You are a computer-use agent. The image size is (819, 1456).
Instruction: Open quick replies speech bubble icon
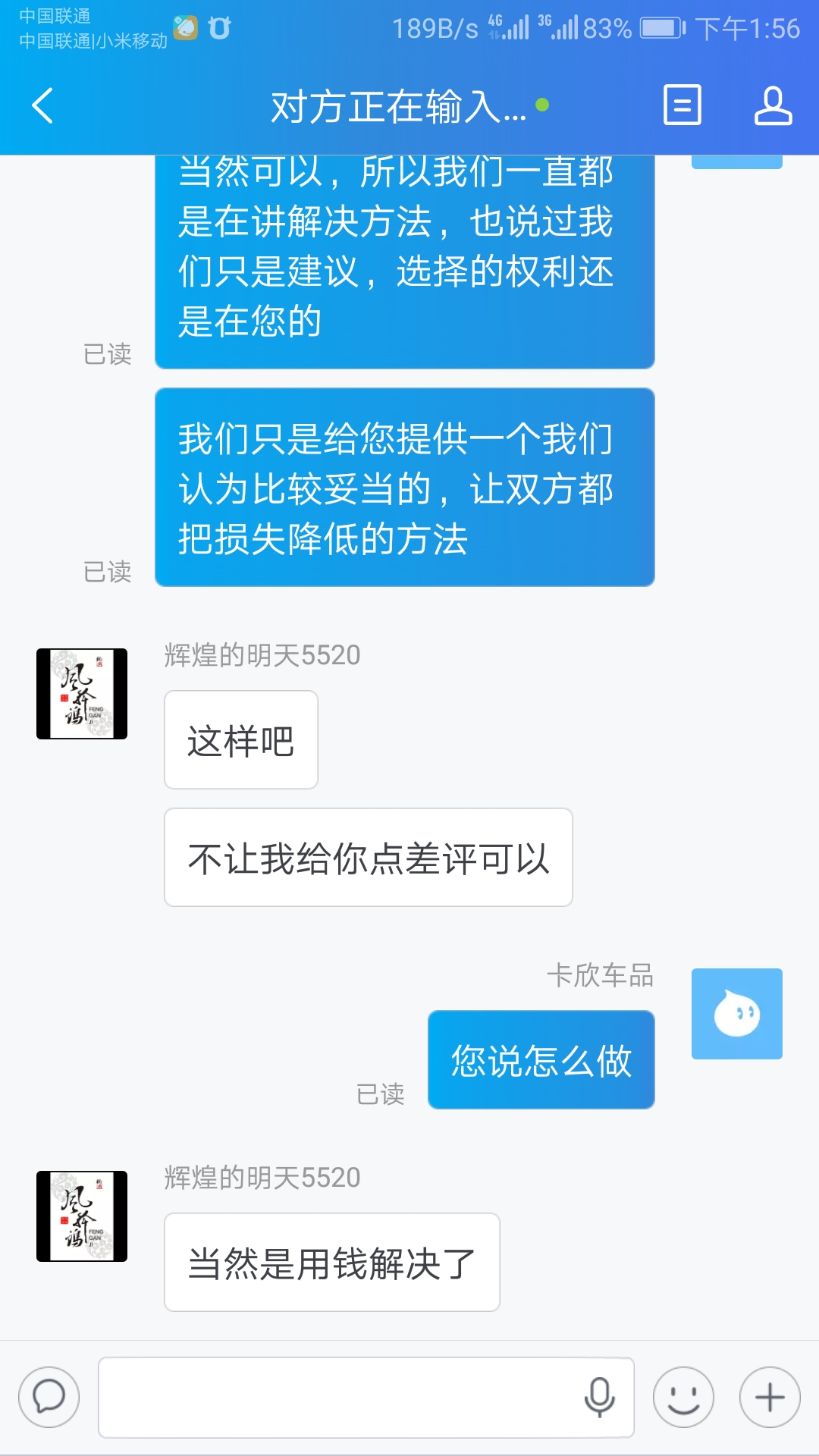coord(49,1397)
